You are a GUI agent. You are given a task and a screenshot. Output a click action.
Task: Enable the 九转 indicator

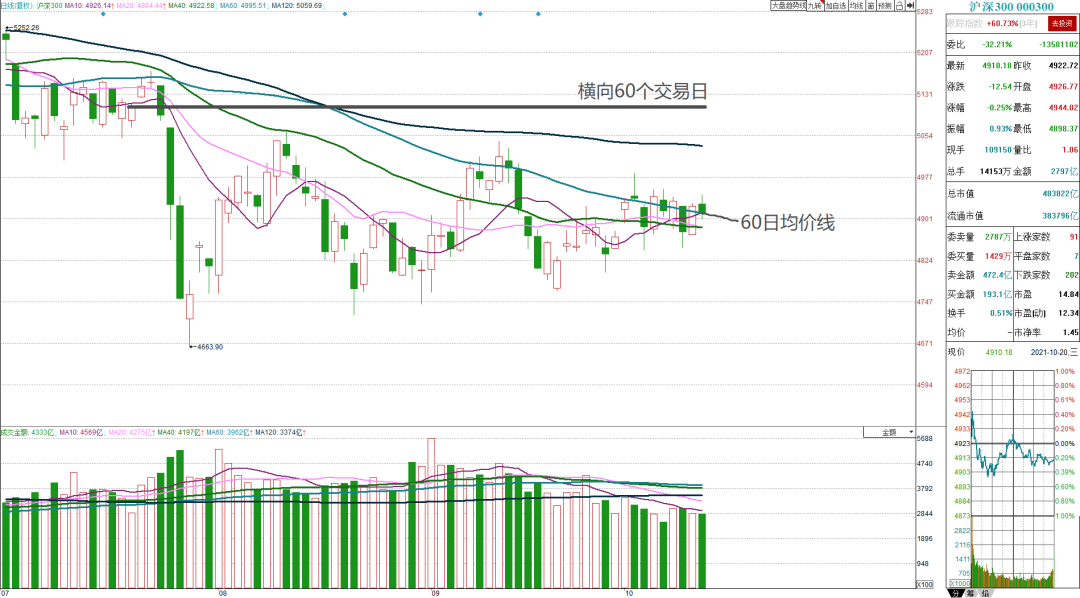pyautogui.click(x=815, y=6)
